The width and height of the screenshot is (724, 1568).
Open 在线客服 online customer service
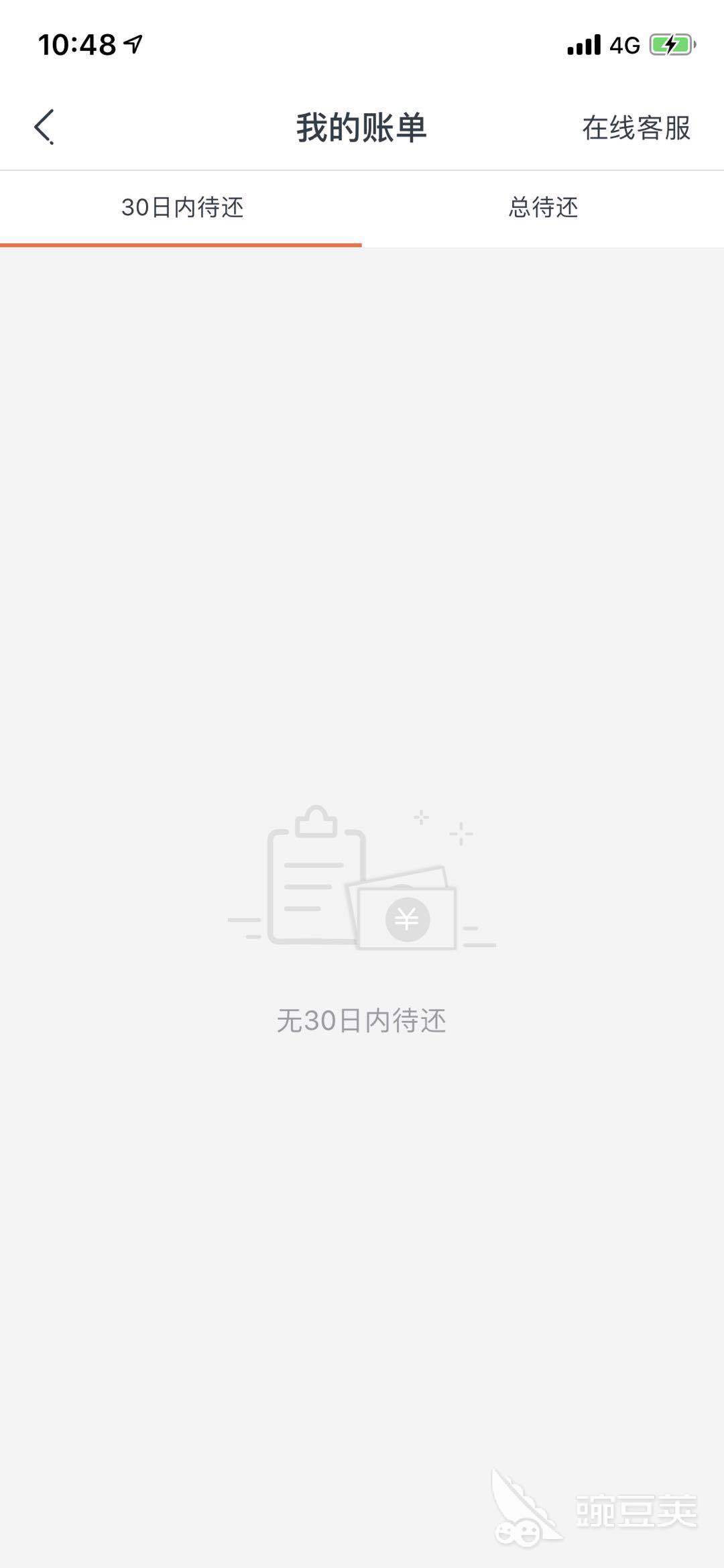point(636,127)
